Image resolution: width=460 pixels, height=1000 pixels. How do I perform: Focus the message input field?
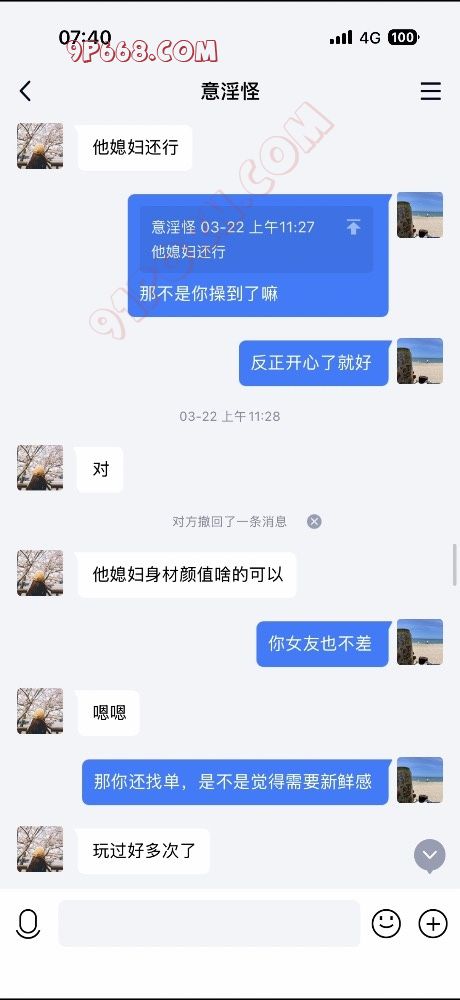pos(209,923)
